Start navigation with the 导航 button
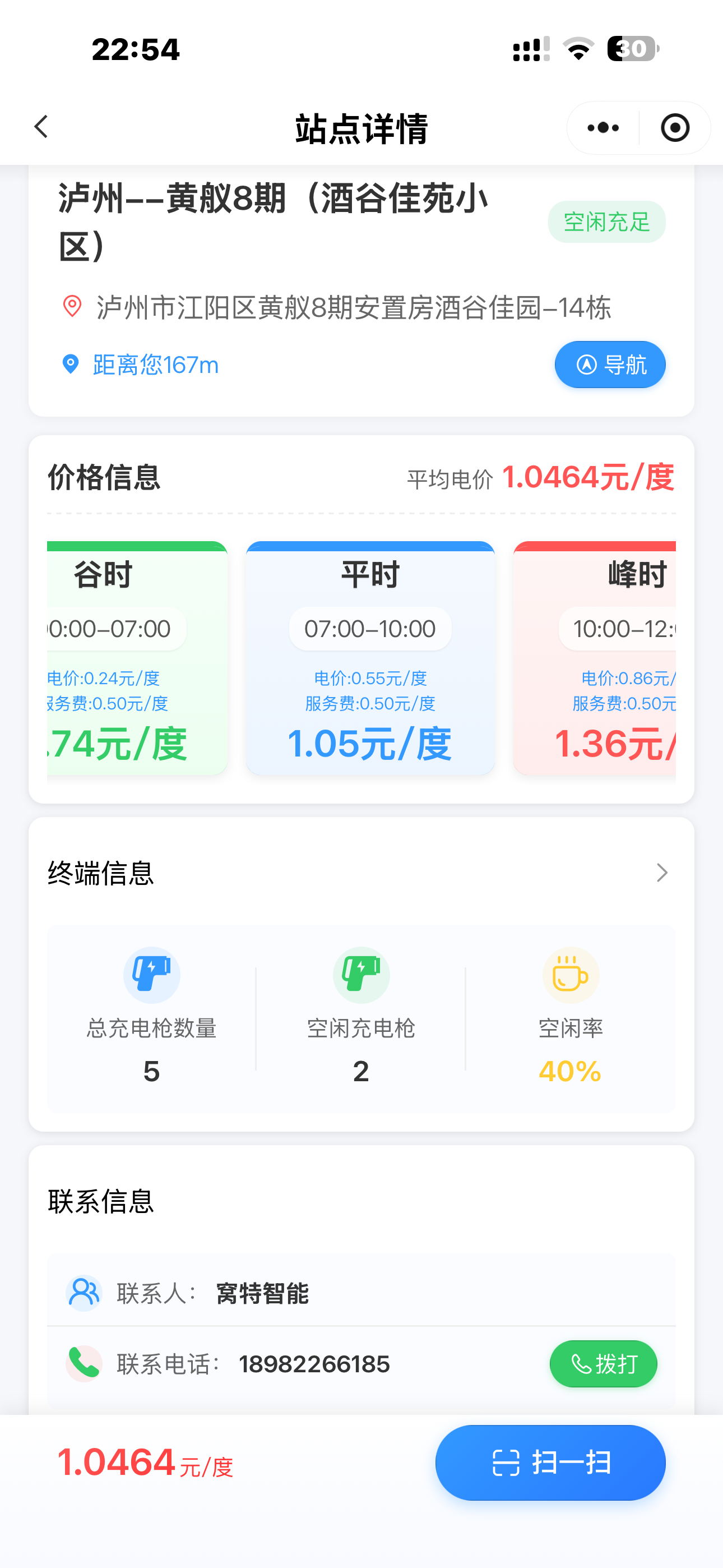The height and width of the screenshot is (1568, 723). click(610, 365)
